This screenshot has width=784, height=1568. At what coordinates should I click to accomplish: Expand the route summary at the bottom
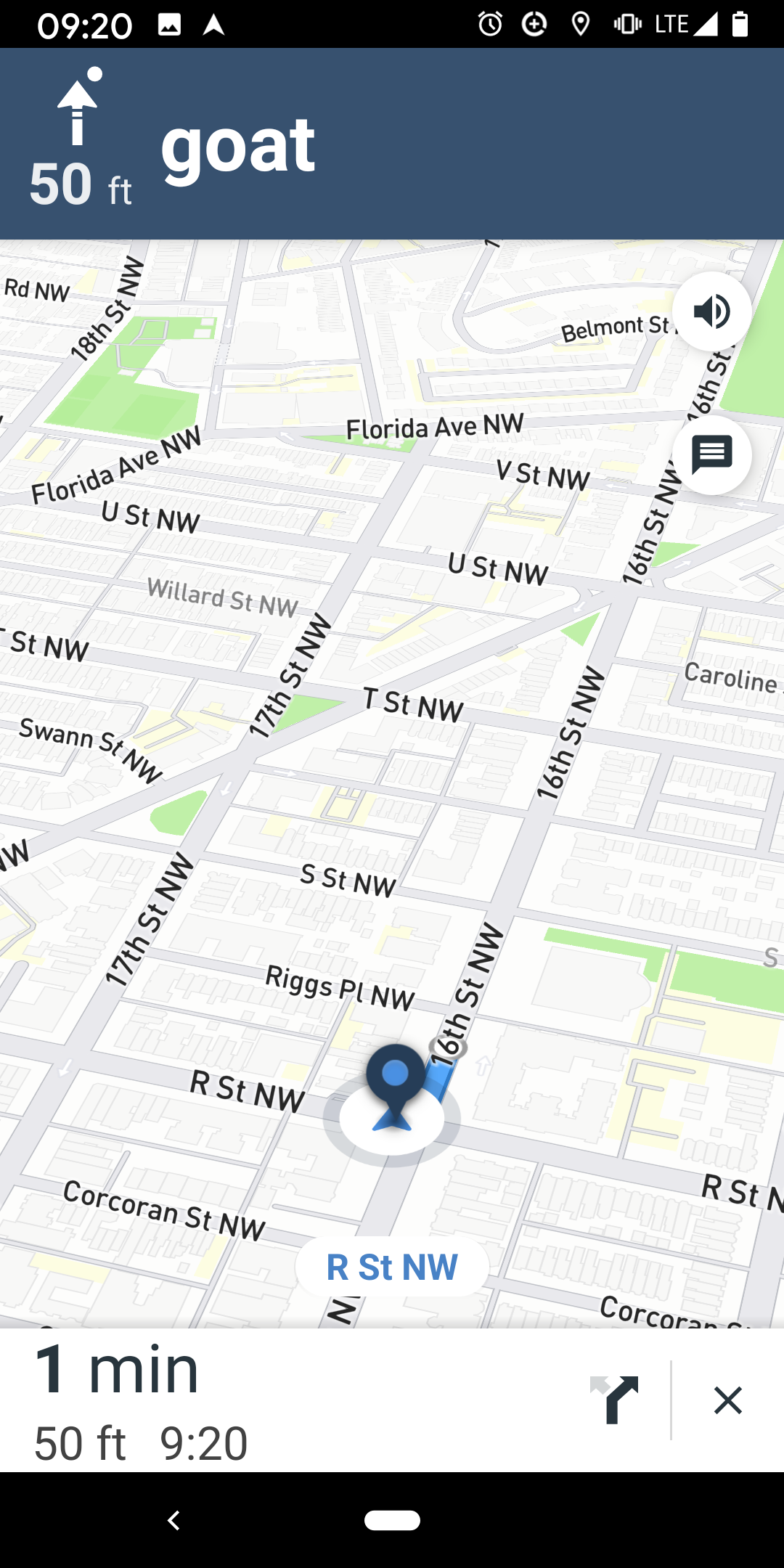(290, 1401)
